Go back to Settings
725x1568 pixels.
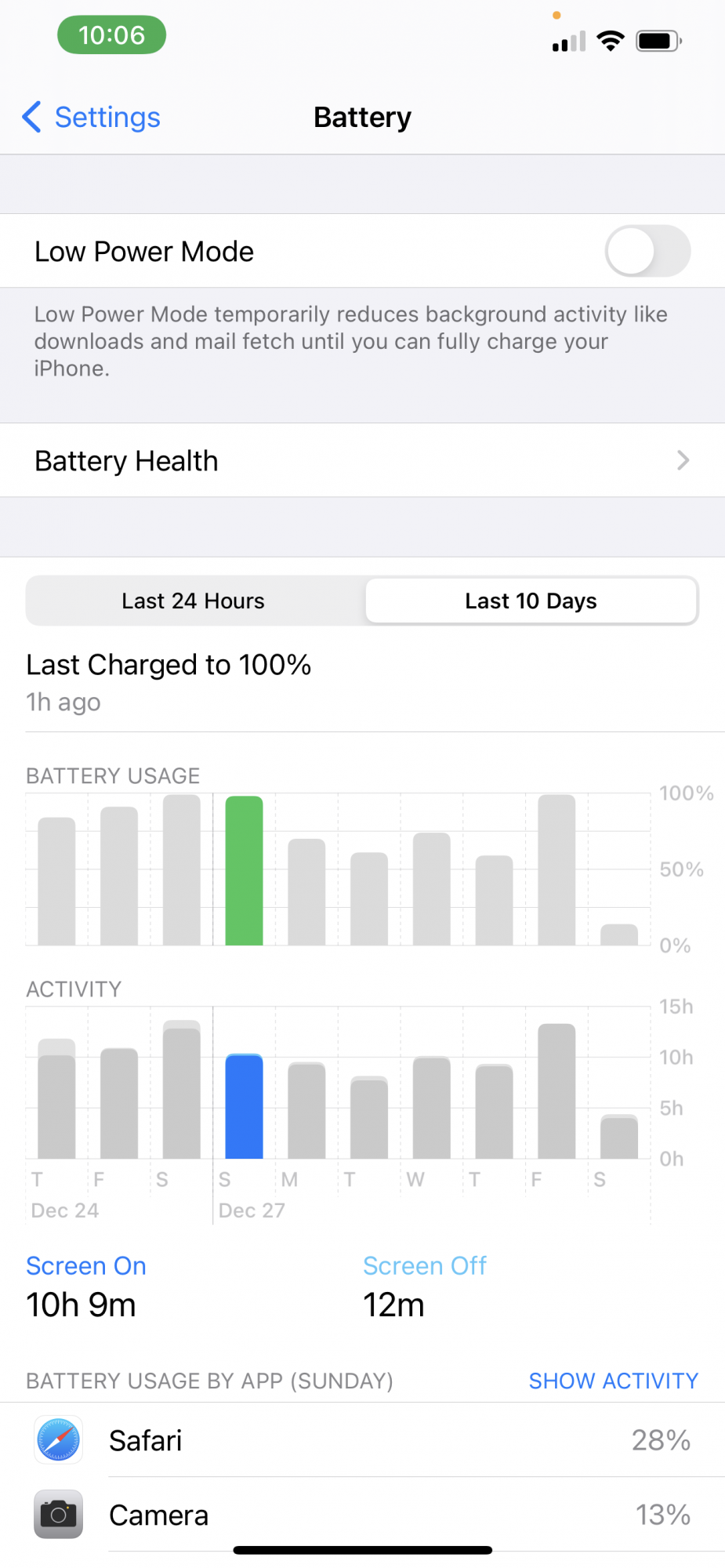point(92,118)
